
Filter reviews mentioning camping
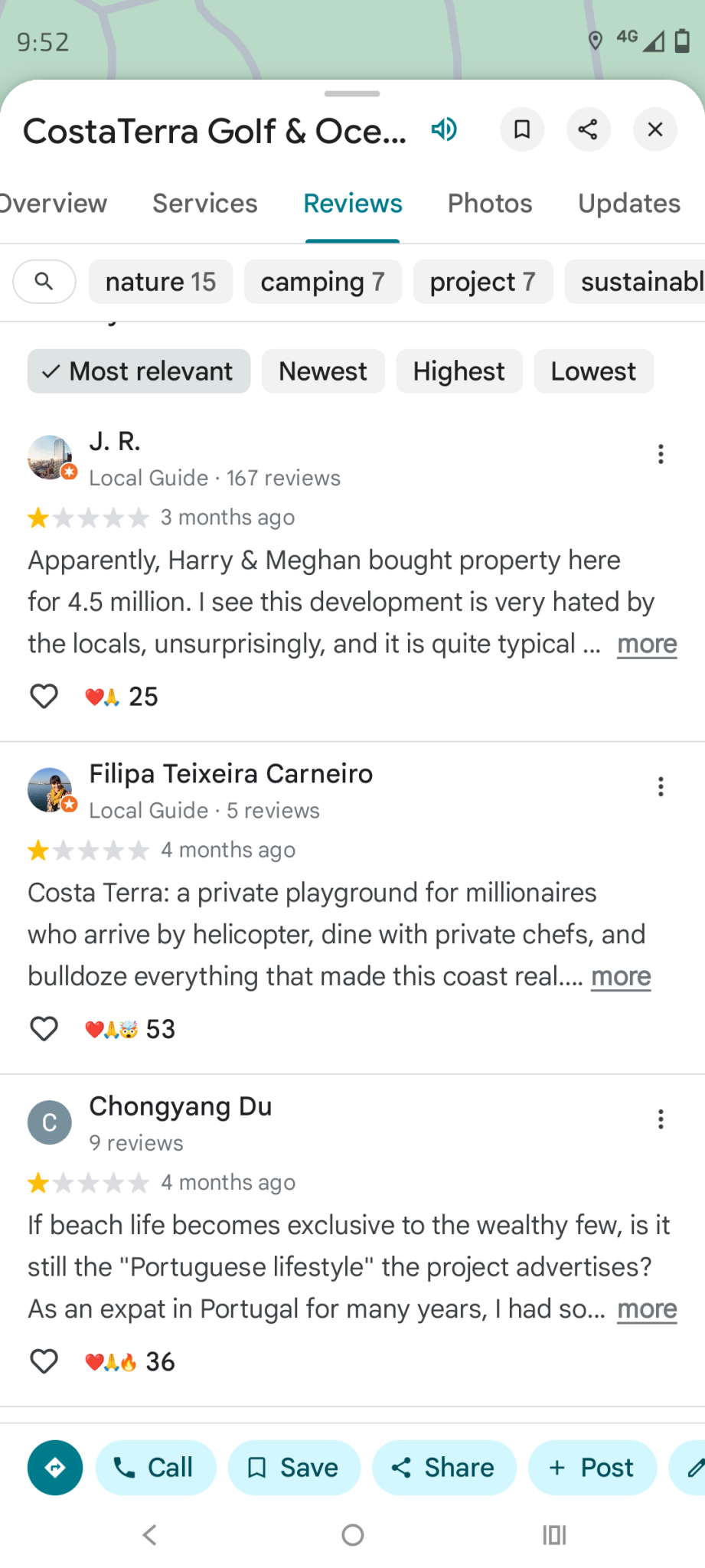[x=322, y=282]
